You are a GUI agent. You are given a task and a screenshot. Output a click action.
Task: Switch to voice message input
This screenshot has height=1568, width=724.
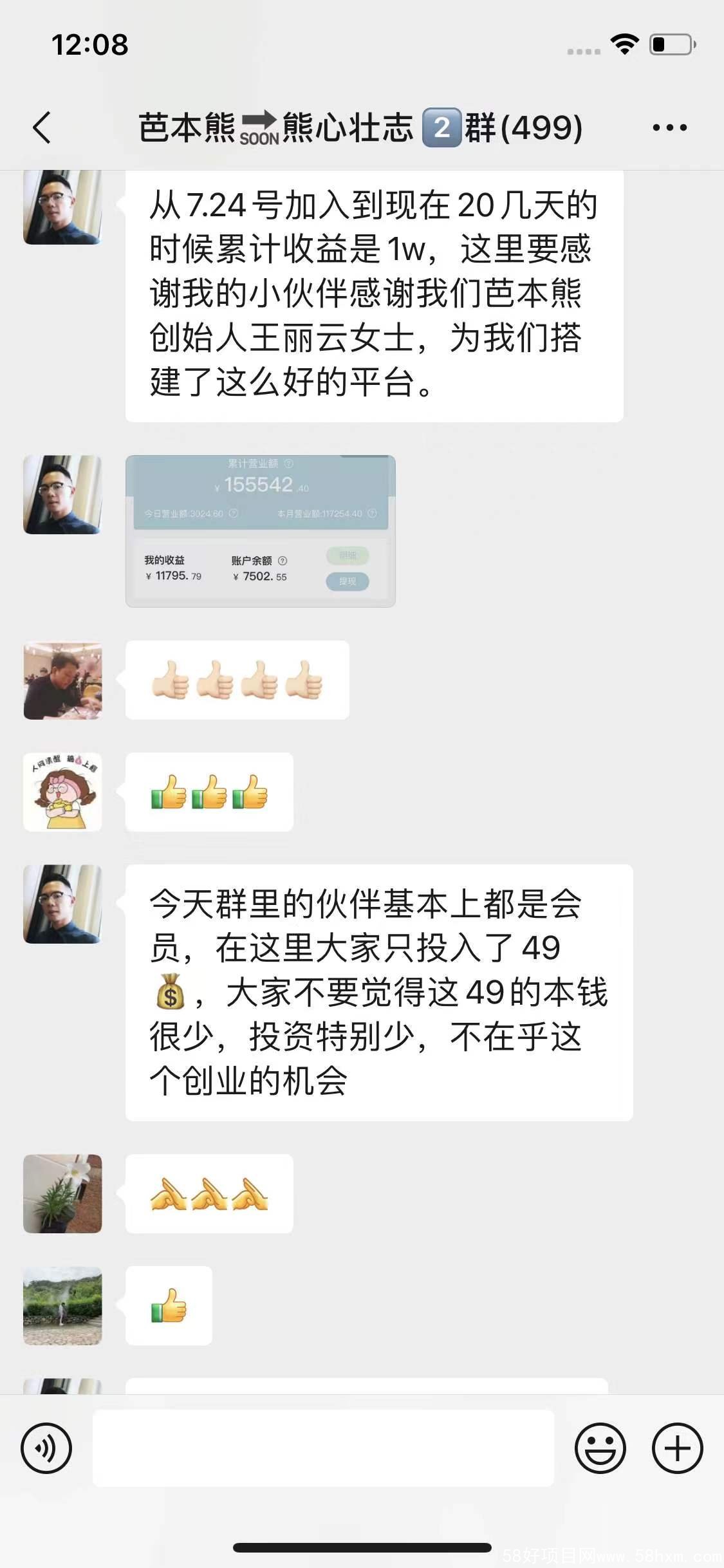pyautogui.click(x=46, y=1448)
